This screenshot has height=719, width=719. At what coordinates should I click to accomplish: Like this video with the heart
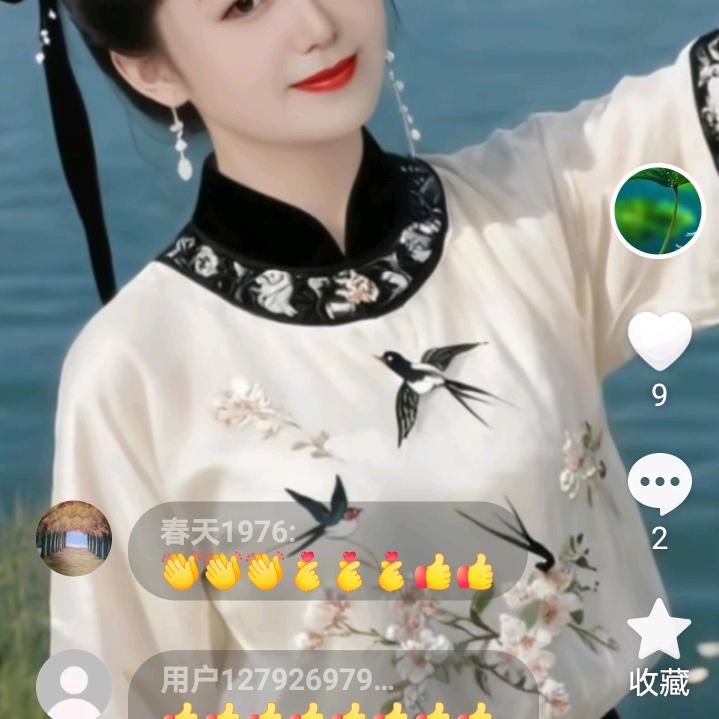659,341
